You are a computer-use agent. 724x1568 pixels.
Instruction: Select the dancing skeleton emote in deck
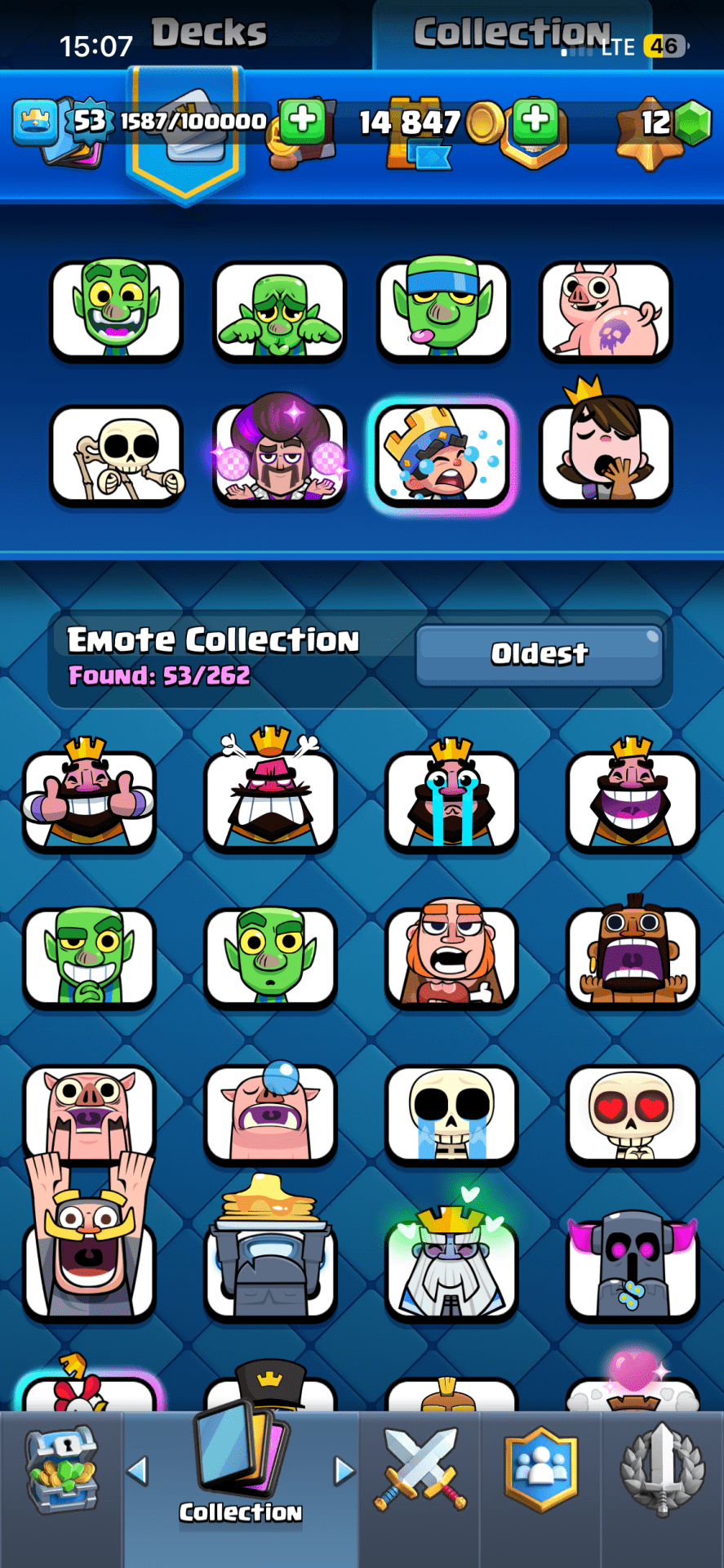tap(116, 456)
